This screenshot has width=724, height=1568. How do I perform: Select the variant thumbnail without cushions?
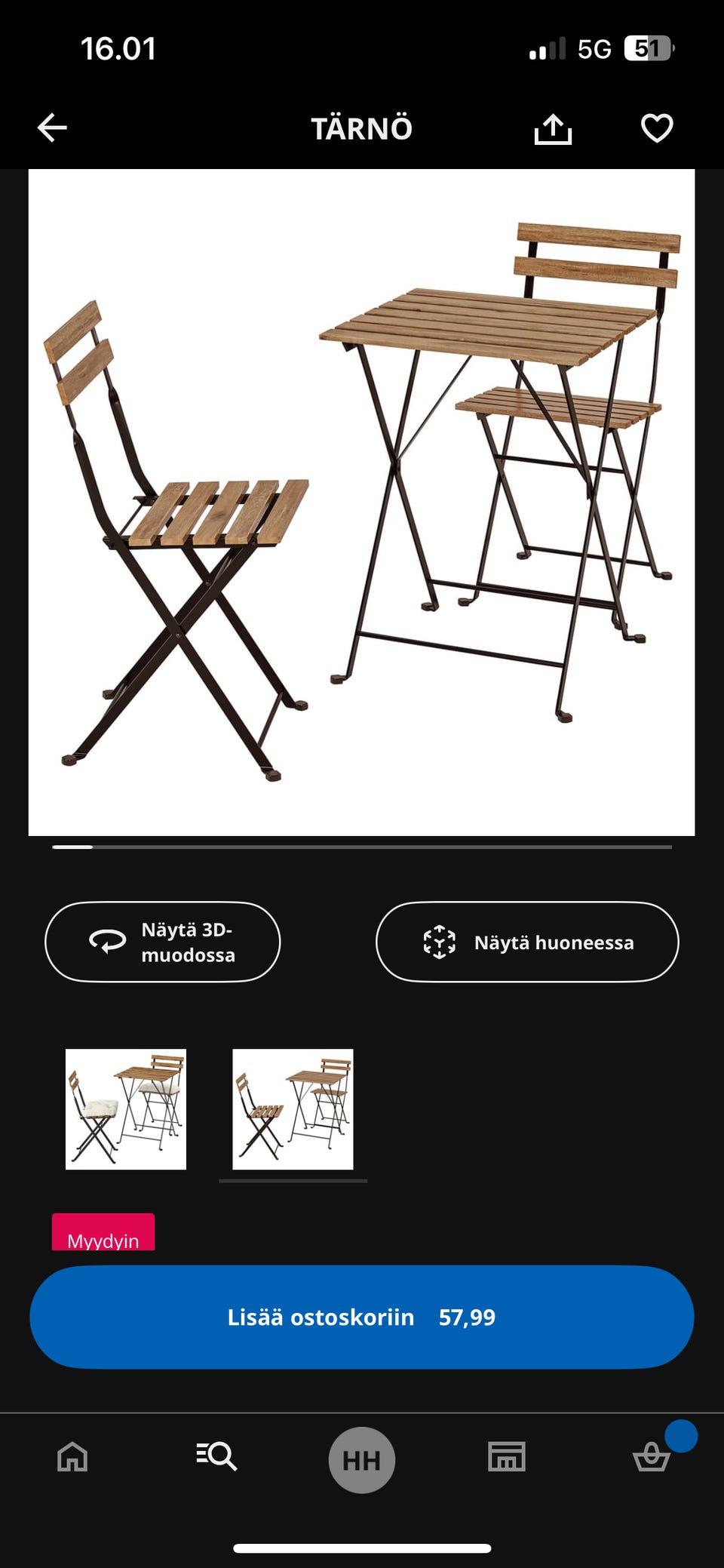coord(293,1109)
